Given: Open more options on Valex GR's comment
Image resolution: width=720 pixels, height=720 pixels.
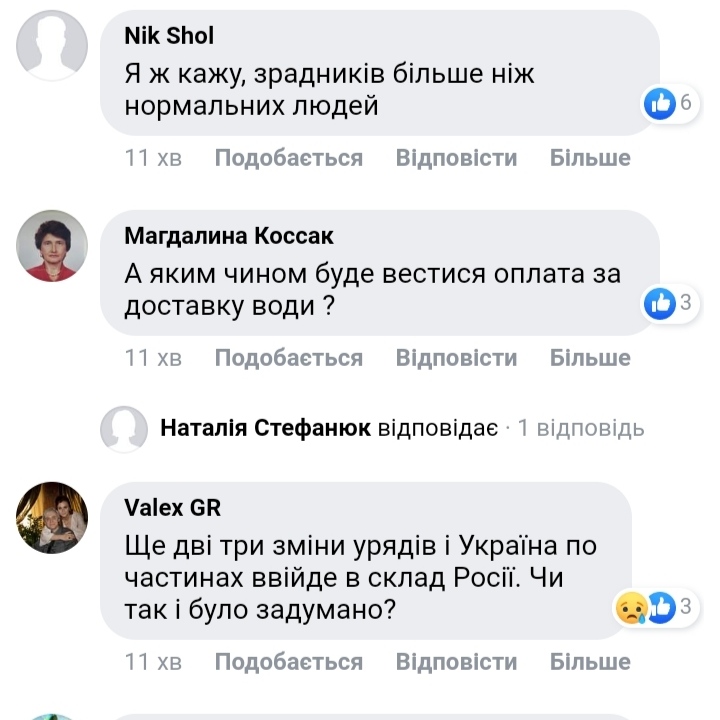Looking at the screenshot, I should (x=590, y=662).
